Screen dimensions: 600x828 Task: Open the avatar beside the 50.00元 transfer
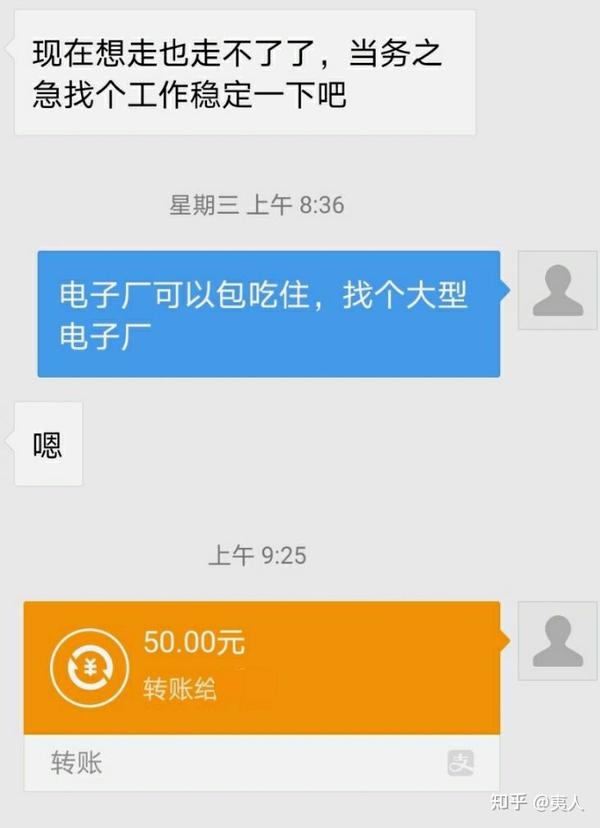coord(557,641)
